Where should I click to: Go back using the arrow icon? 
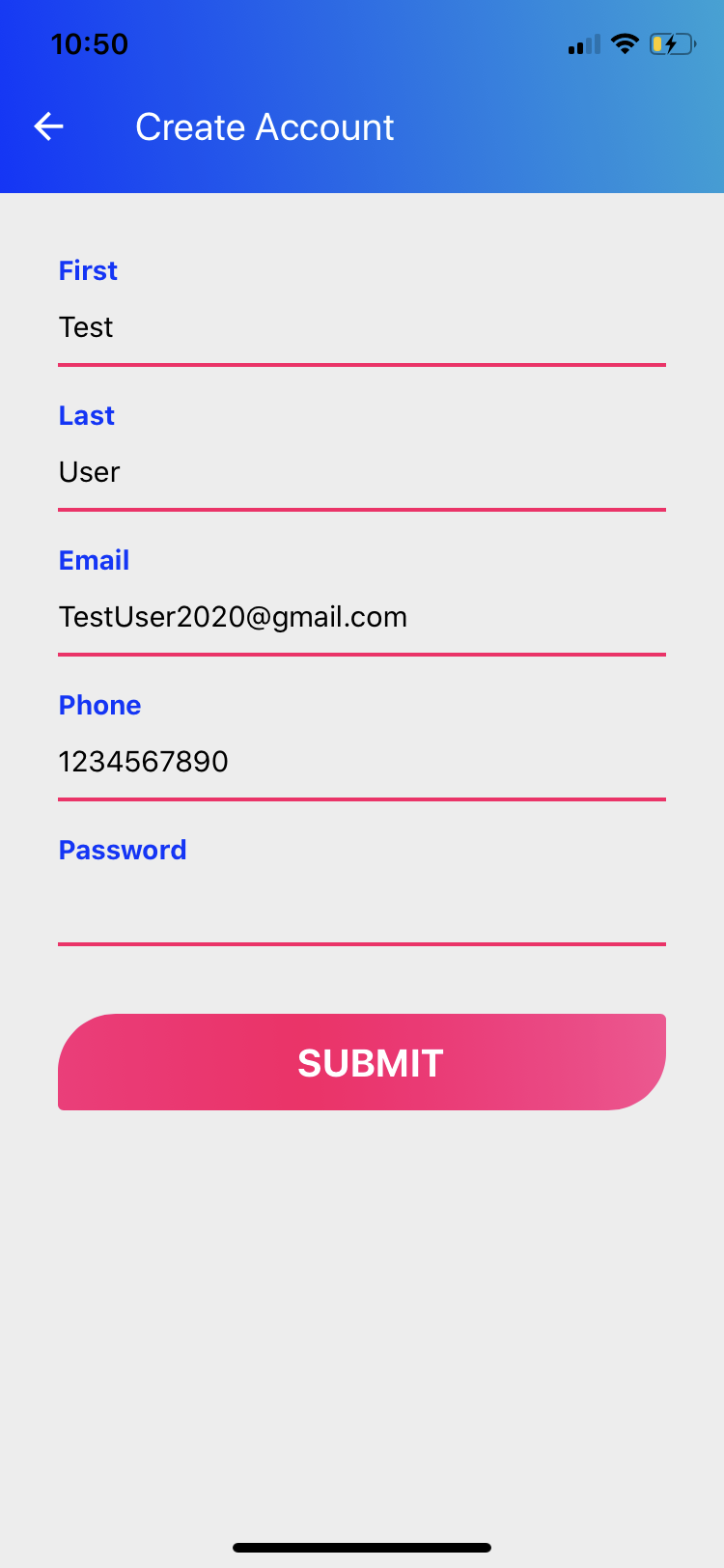click(x=48, y=126)
